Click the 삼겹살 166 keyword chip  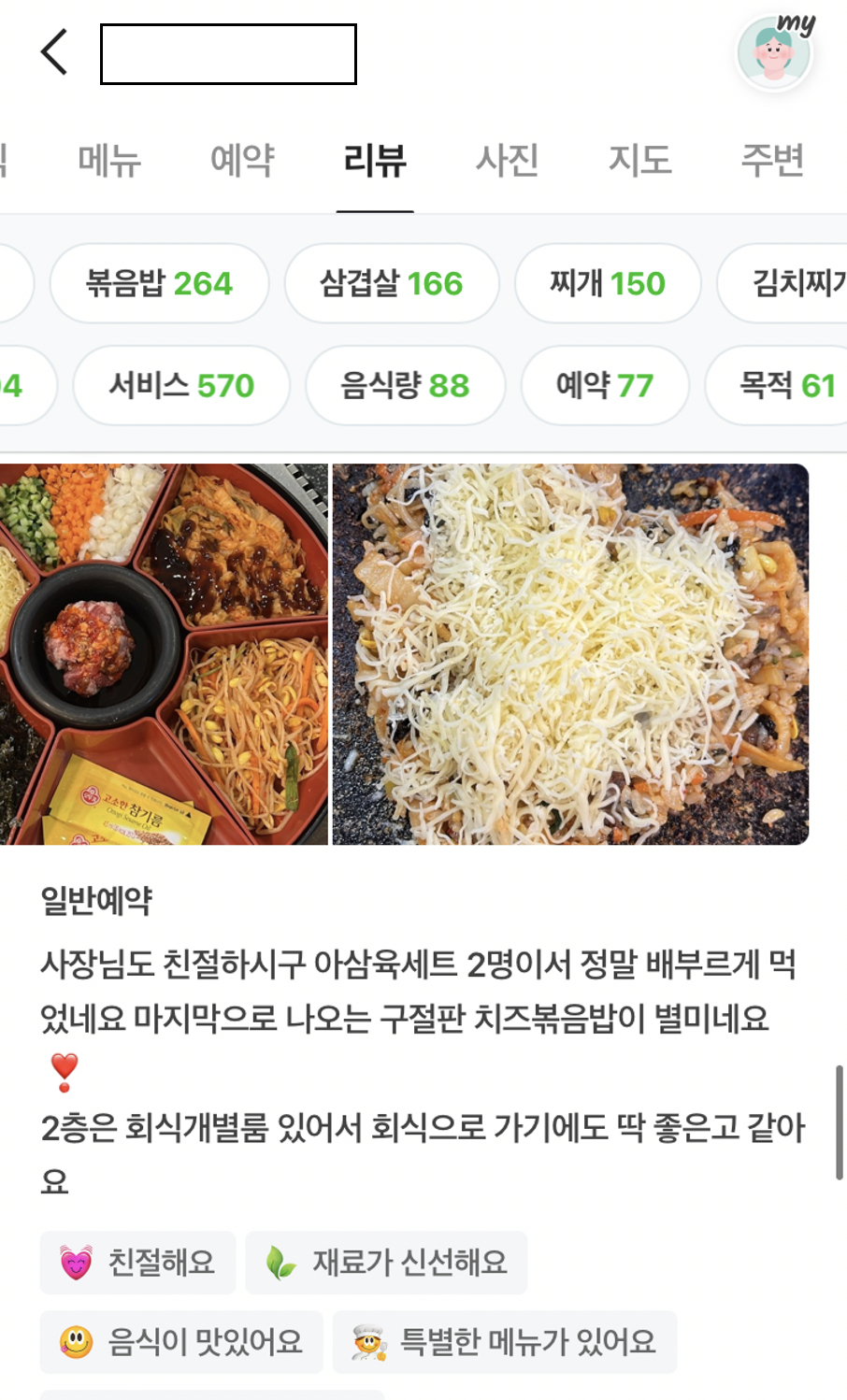(x=393, y=283)
